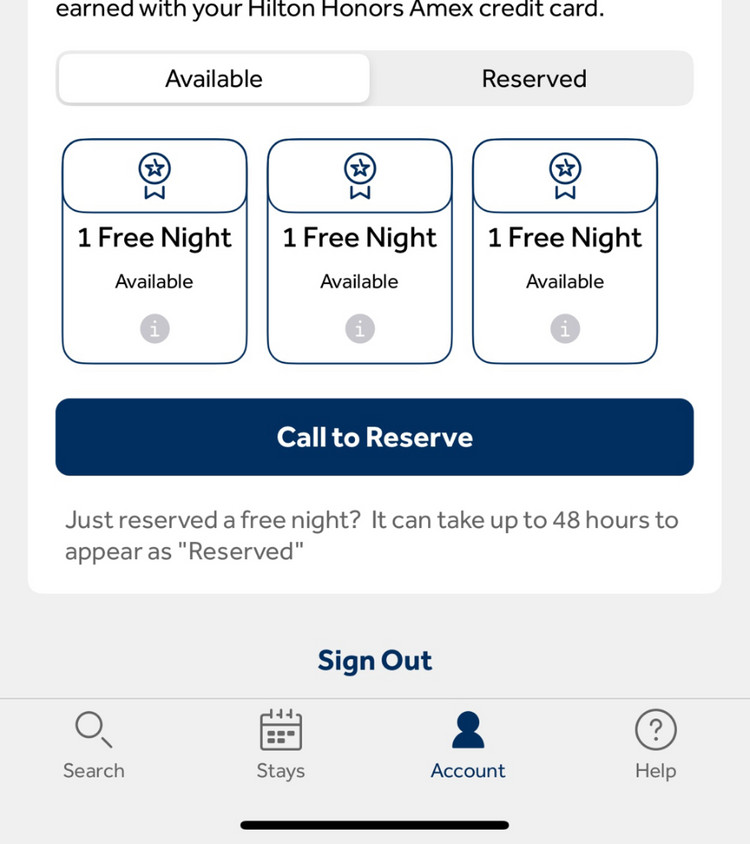
Task: Tap the Call to Reserve button
Action: [x=374, y=437]
